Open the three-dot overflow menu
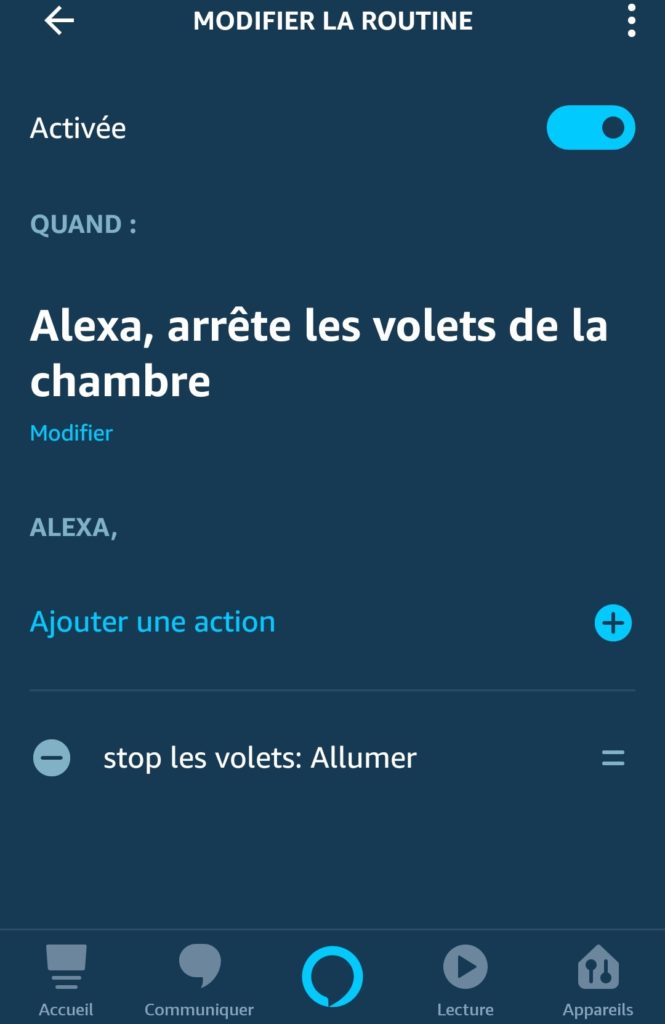This screenshot has width=665, height=1024. click(x=631, y=21)
